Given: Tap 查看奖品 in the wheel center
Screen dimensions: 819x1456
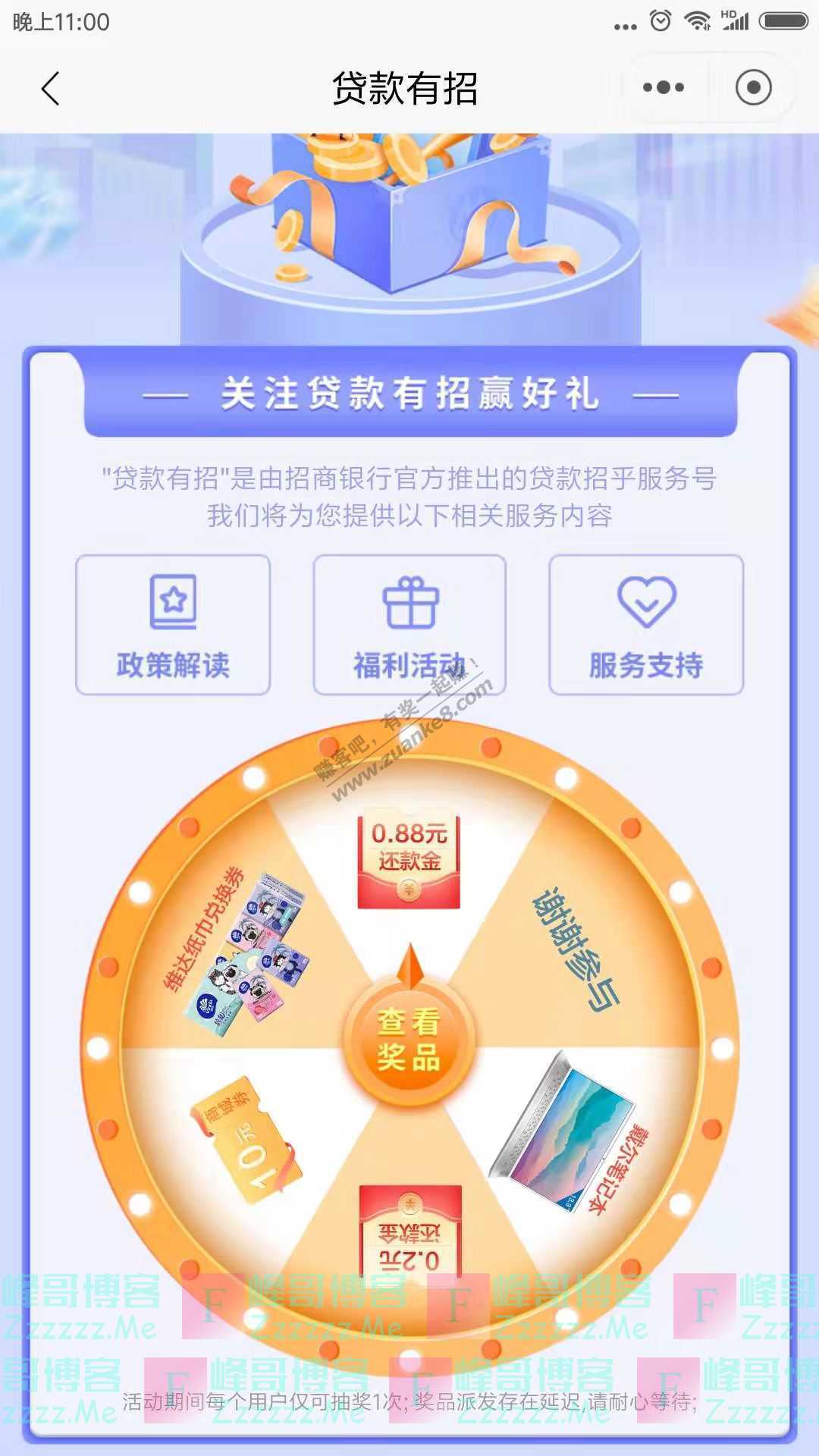Looking at the screenshot, I should 409,1038.
